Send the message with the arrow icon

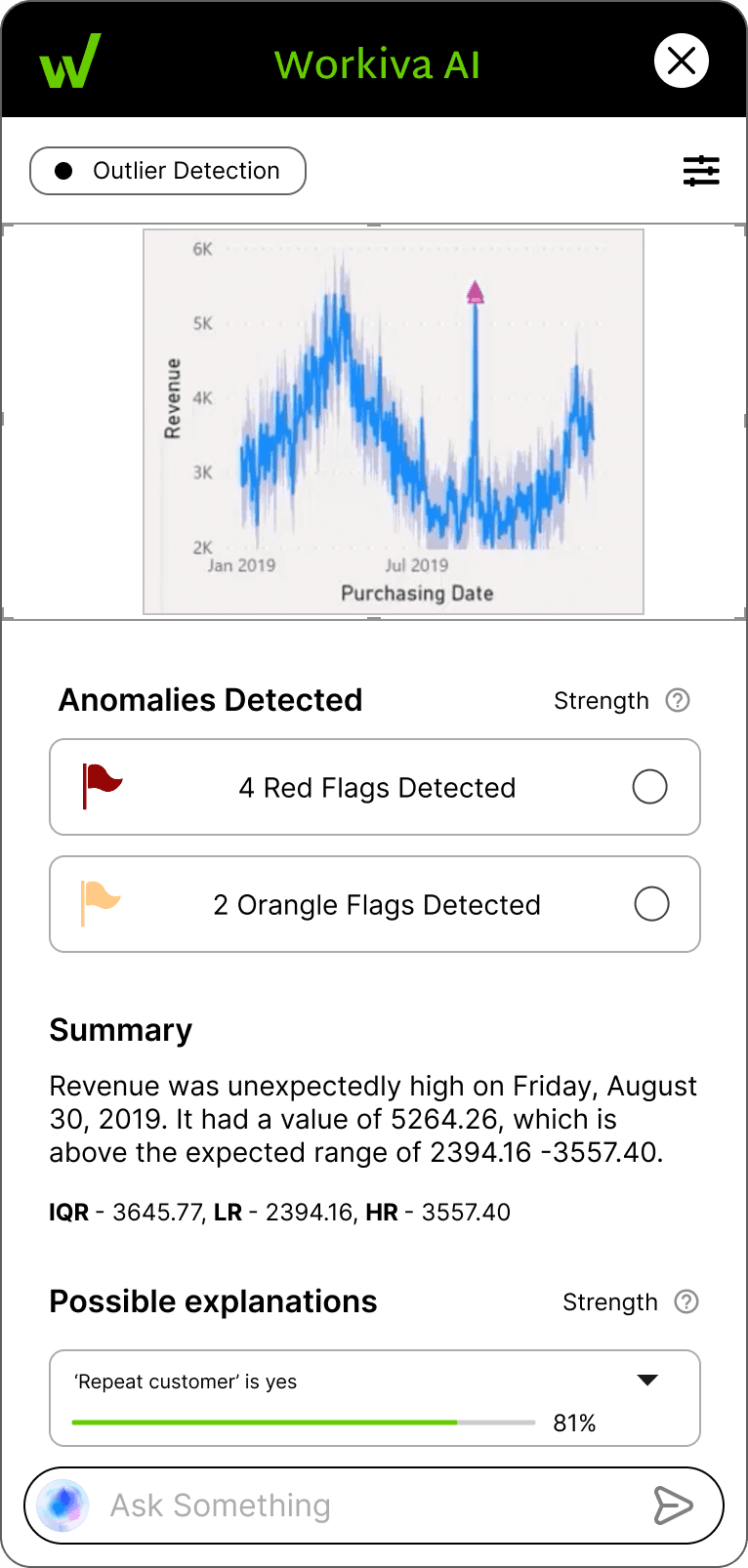(673, 1506)
